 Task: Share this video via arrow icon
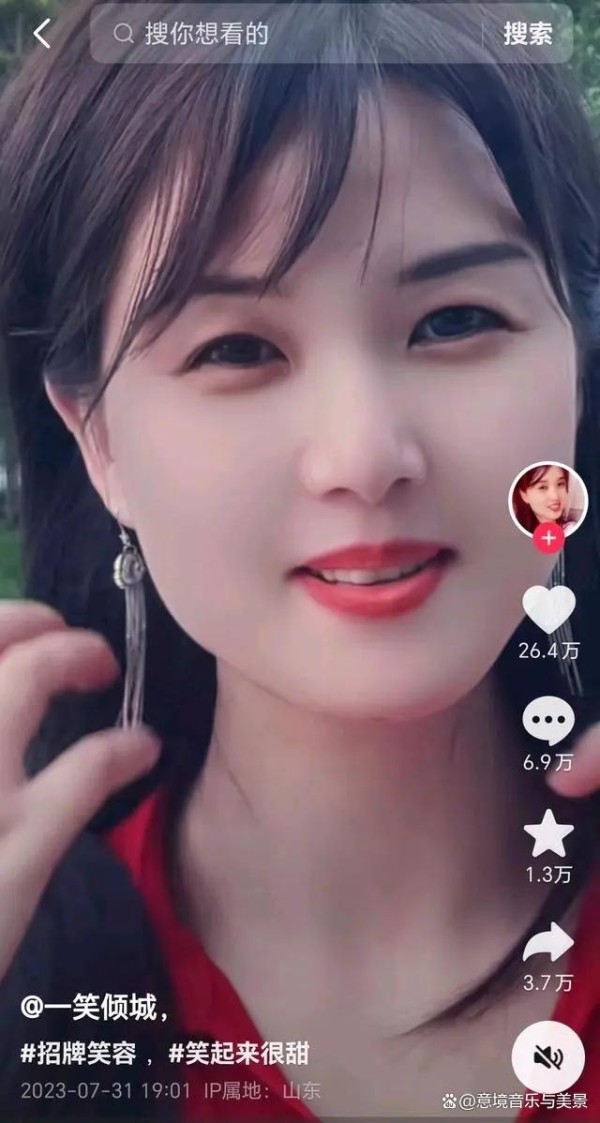(548, 943)
